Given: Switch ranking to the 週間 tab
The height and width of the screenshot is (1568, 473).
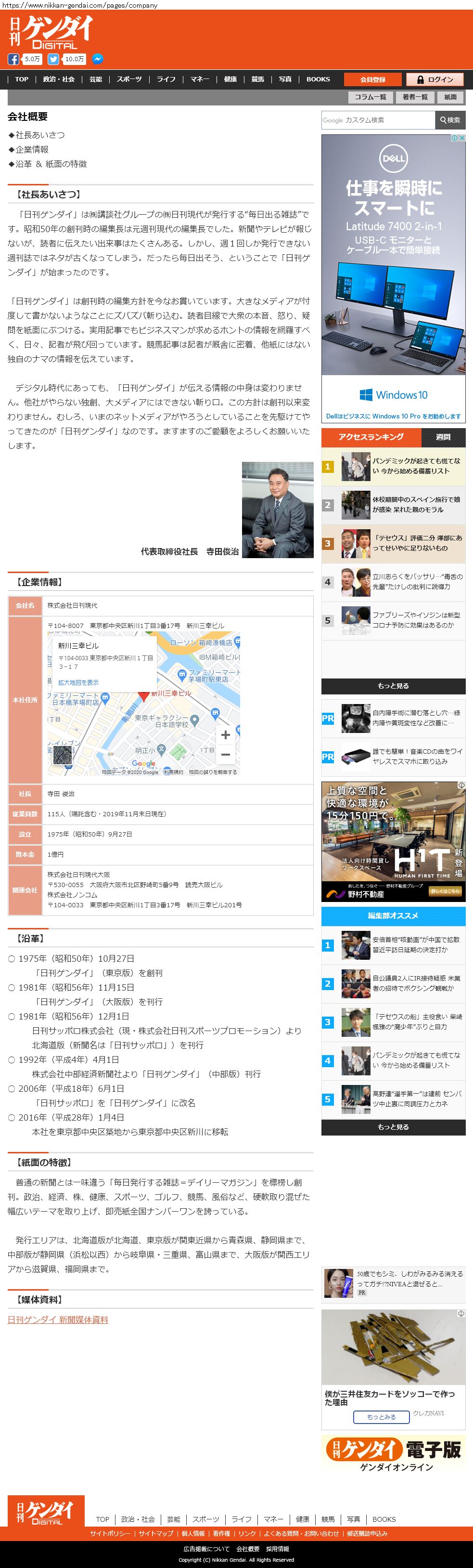Looking at the screenshot, I should [x=443, y=436].
